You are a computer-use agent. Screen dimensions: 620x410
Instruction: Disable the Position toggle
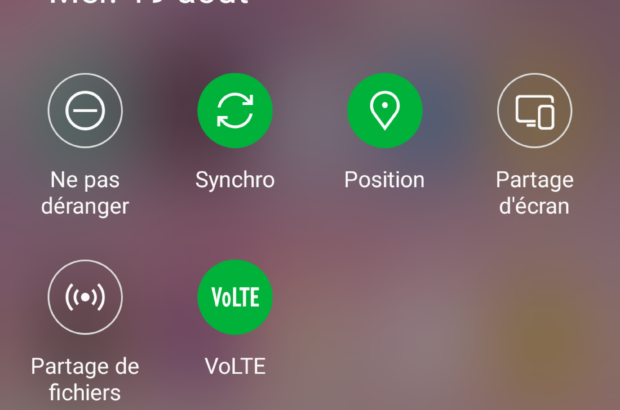(x=385, y=111)
